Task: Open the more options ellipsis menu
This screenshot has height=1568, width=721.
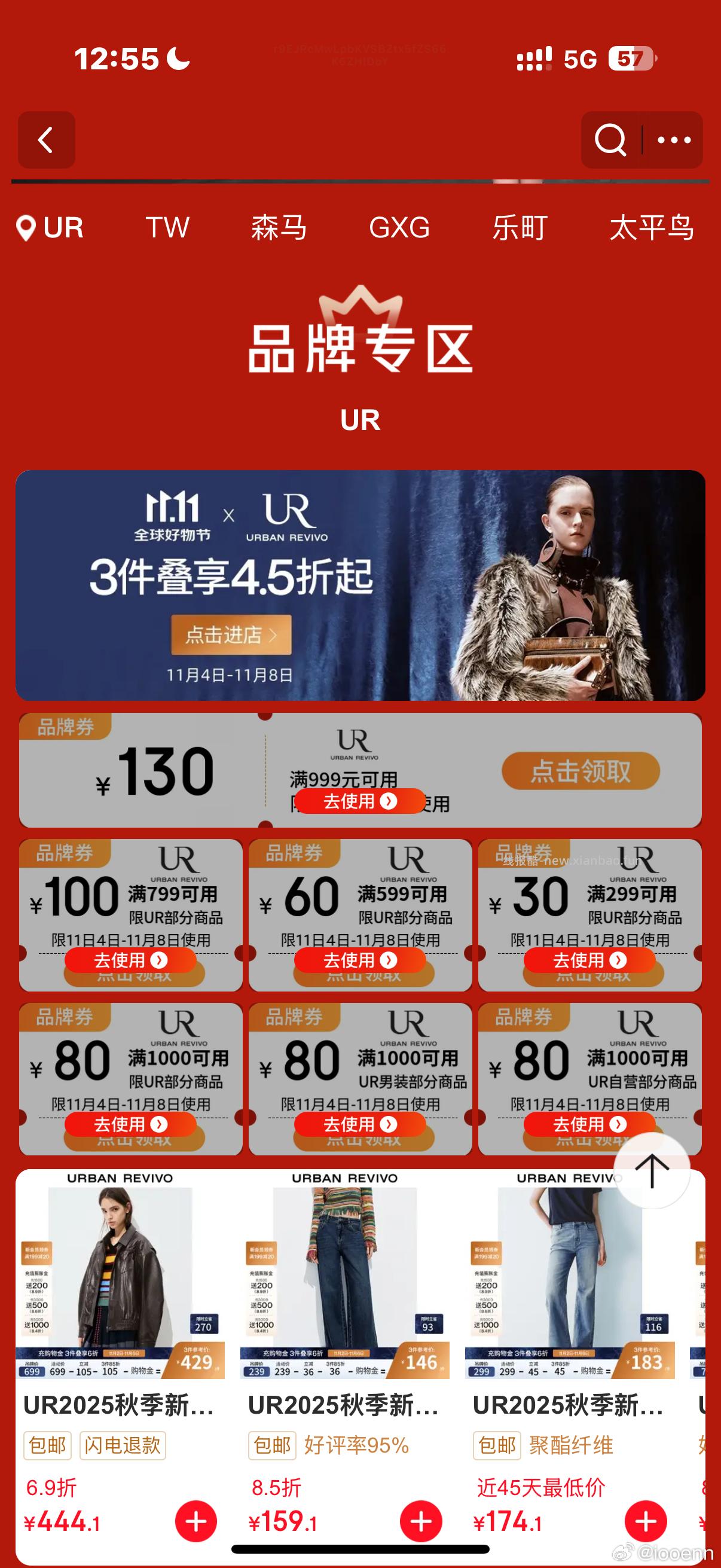Action: pyautogui.click(x=673, y=141)
